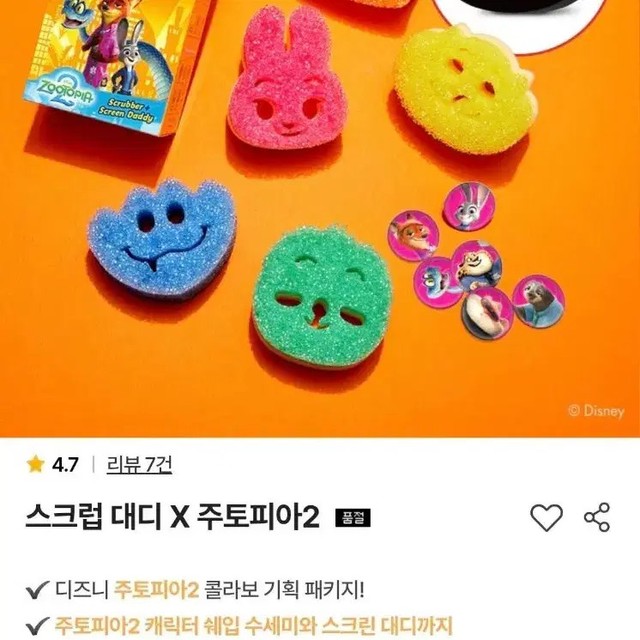Share the Scrub Daddy X Zootopia2 product
The height and width of the screenshot is (640, 640).
597,517
